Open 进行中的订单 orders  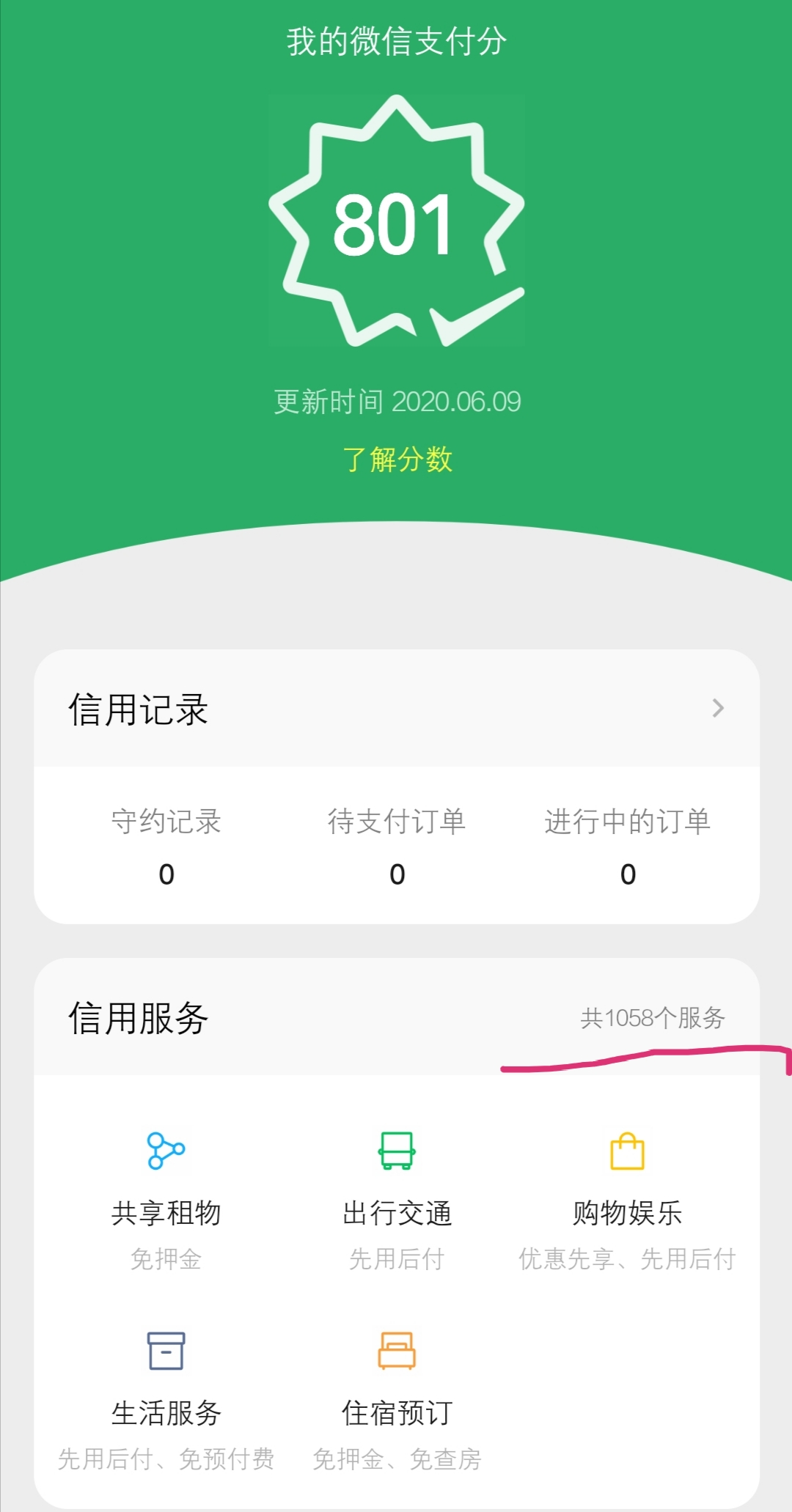click(x=627, y=847)
